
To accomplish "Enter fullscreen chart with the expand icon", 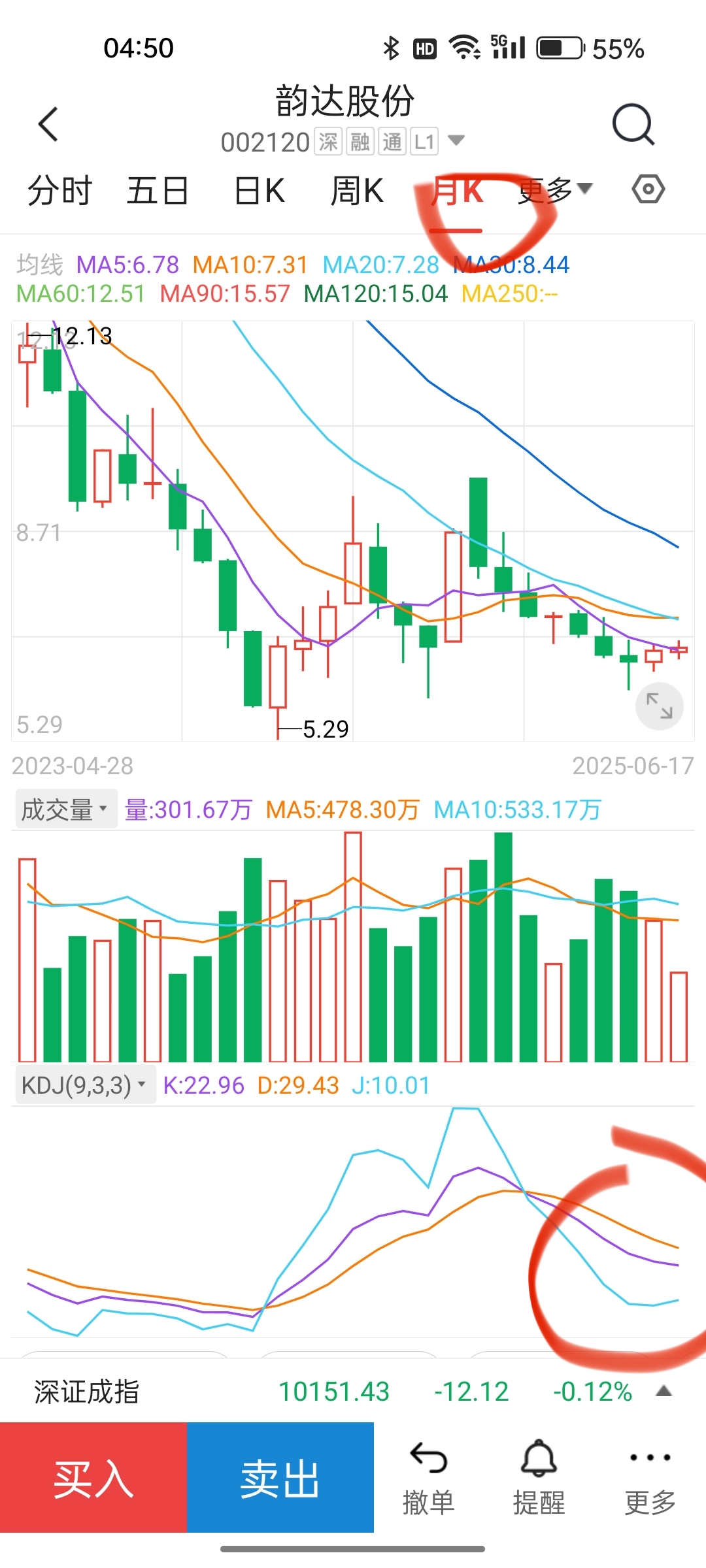I will tap(659, 706).
